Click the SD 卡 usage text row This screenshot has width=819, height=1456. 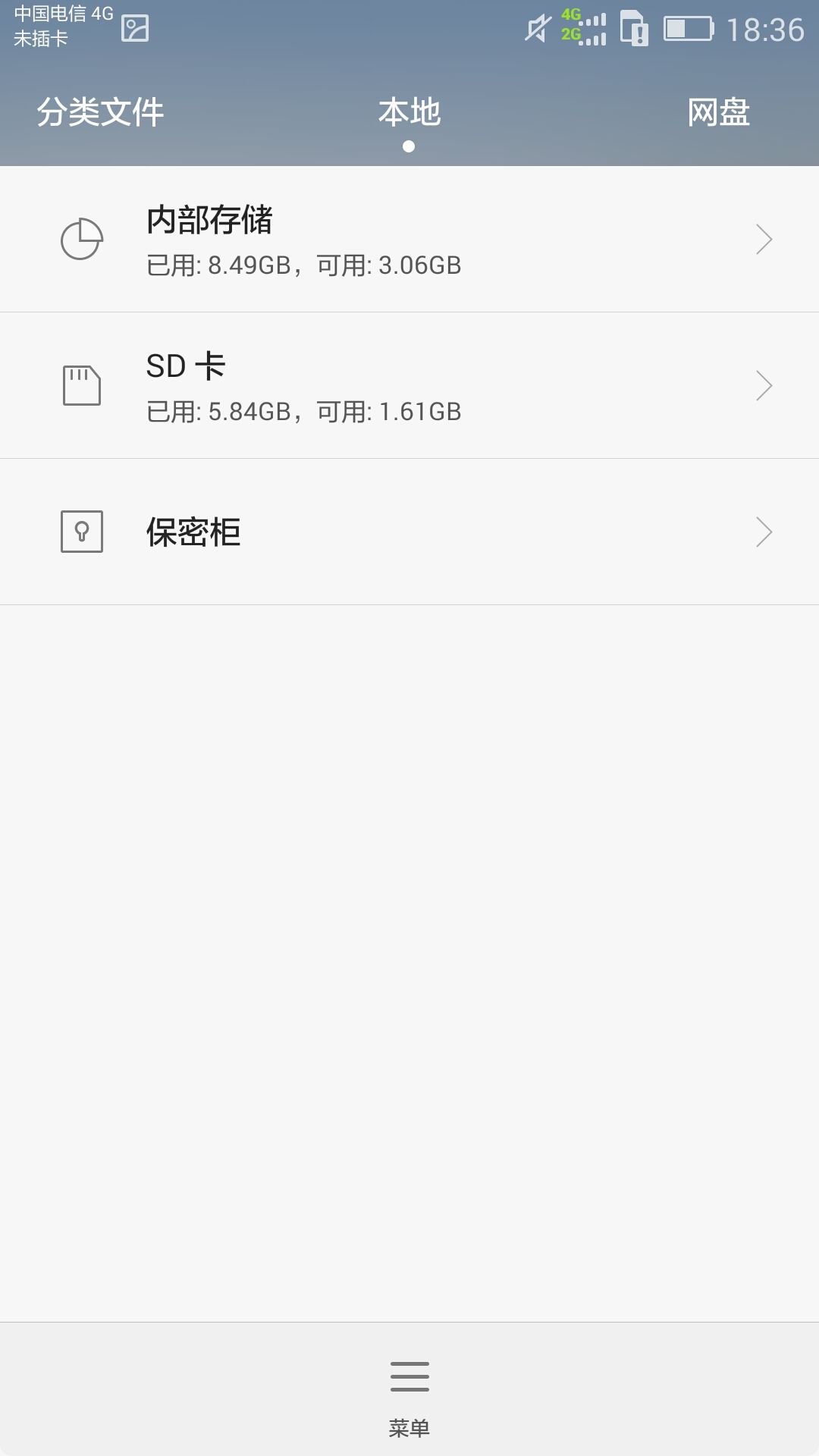[303, 409]
